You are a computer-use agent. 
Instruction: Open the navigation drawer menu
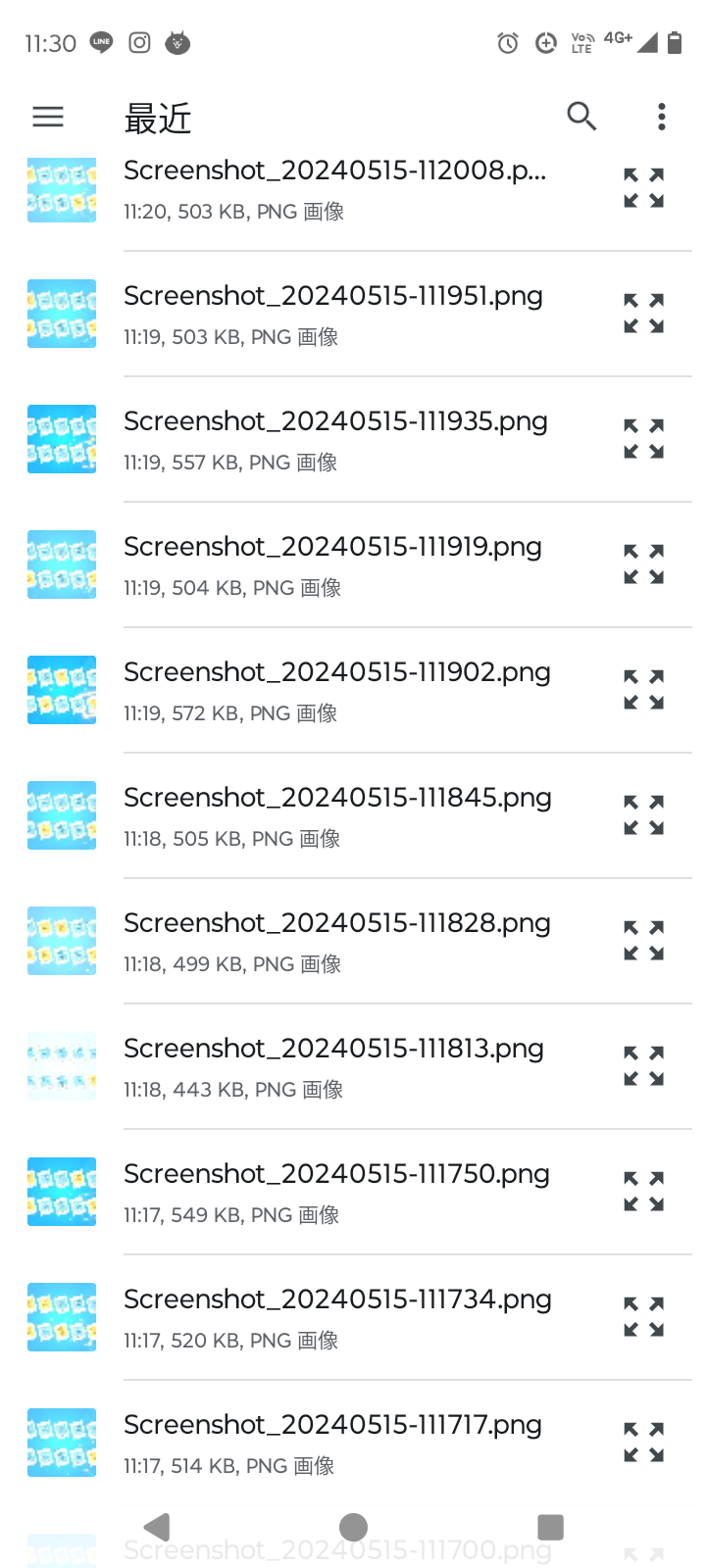click(48, 118)
